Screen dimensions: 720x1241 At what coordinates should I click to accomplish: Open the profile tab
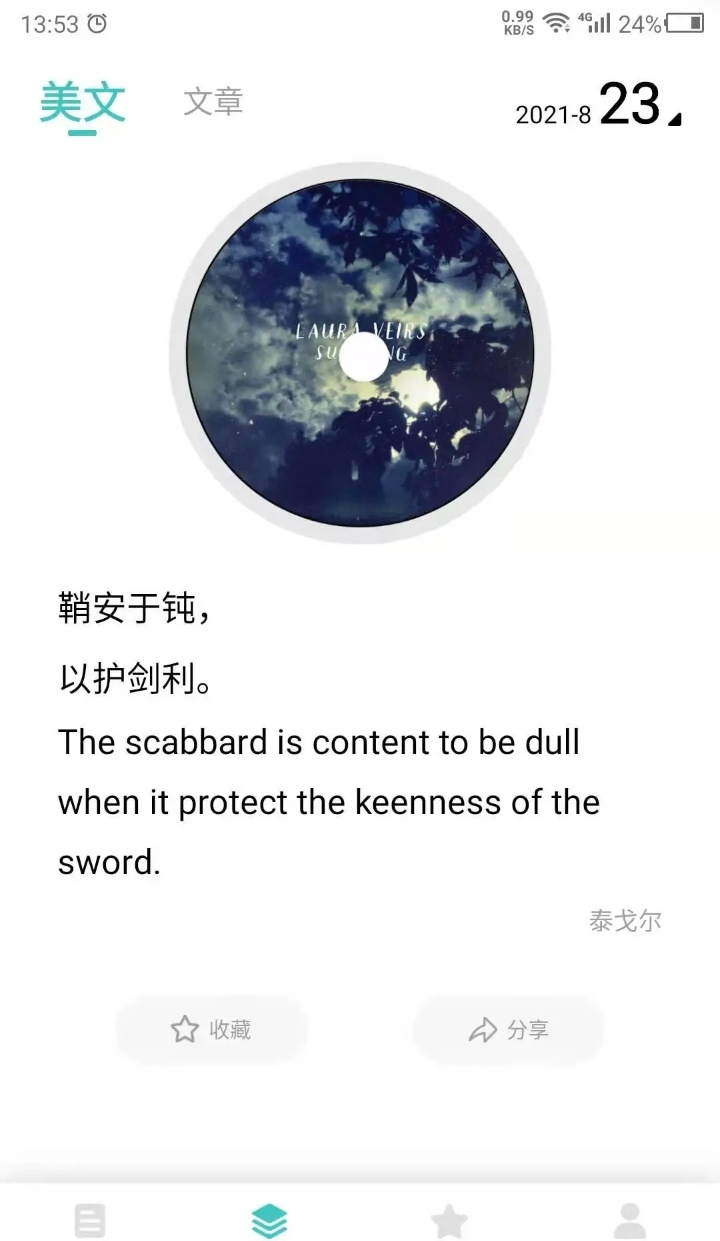(629, 1220)
